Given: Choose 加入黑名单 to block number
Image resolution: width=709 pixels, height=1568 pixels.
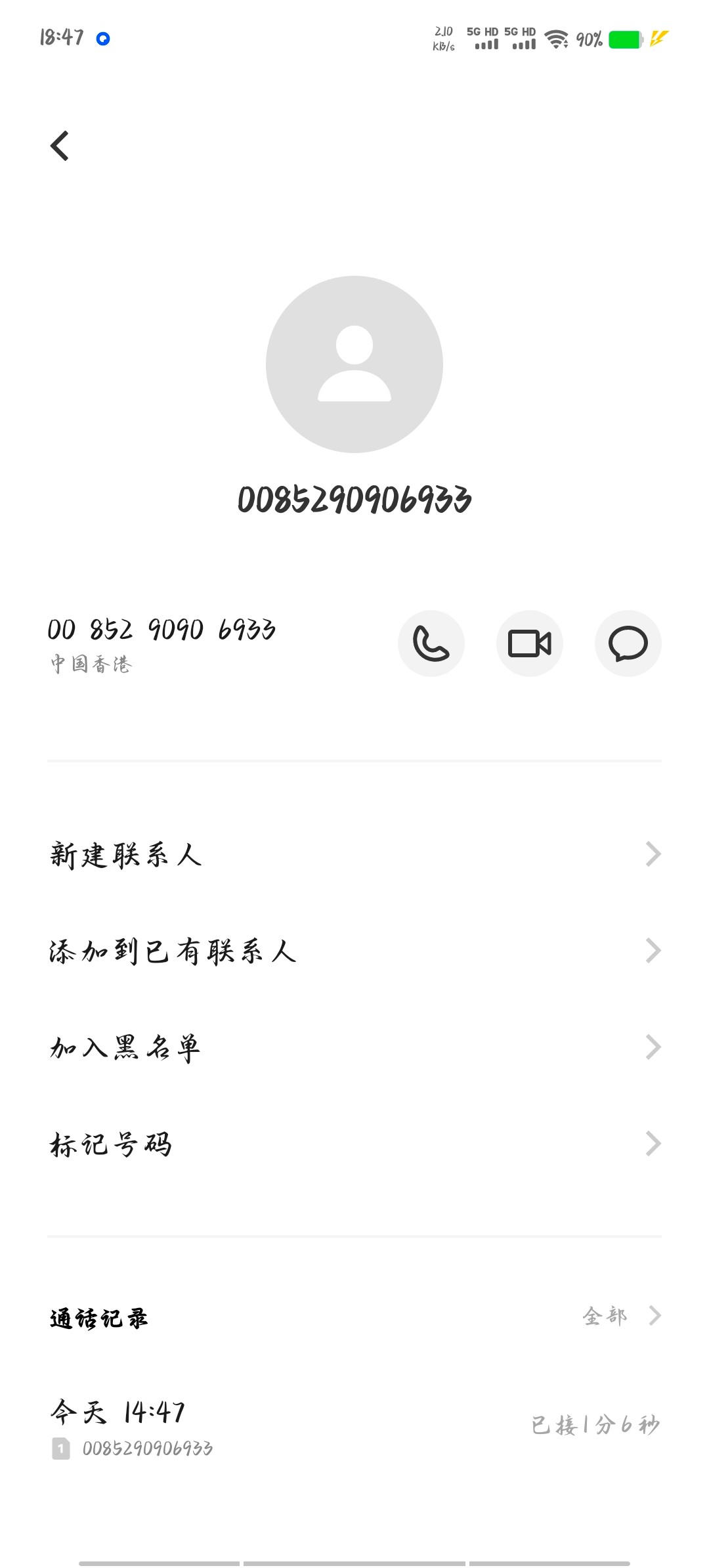Looking at the screenshot, I should (x=354, y=1047).
